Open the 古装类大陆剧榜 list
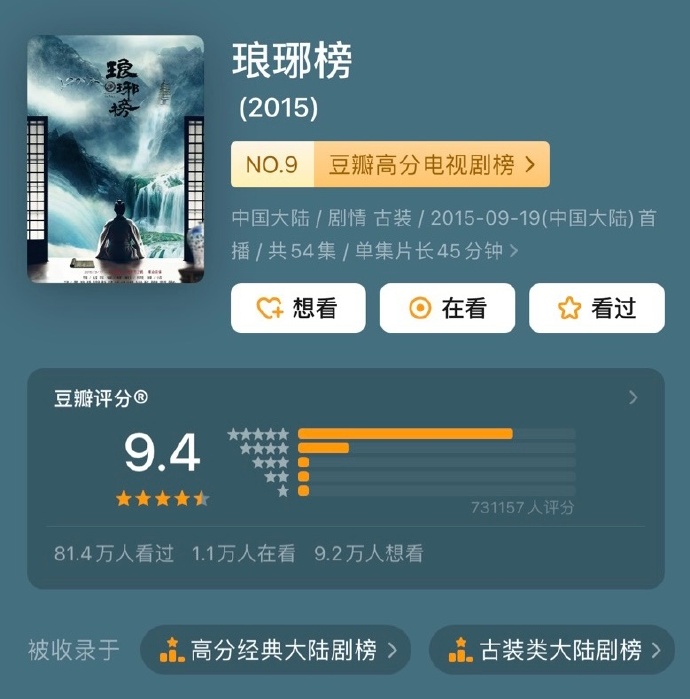690x699 pixels. 552,650
